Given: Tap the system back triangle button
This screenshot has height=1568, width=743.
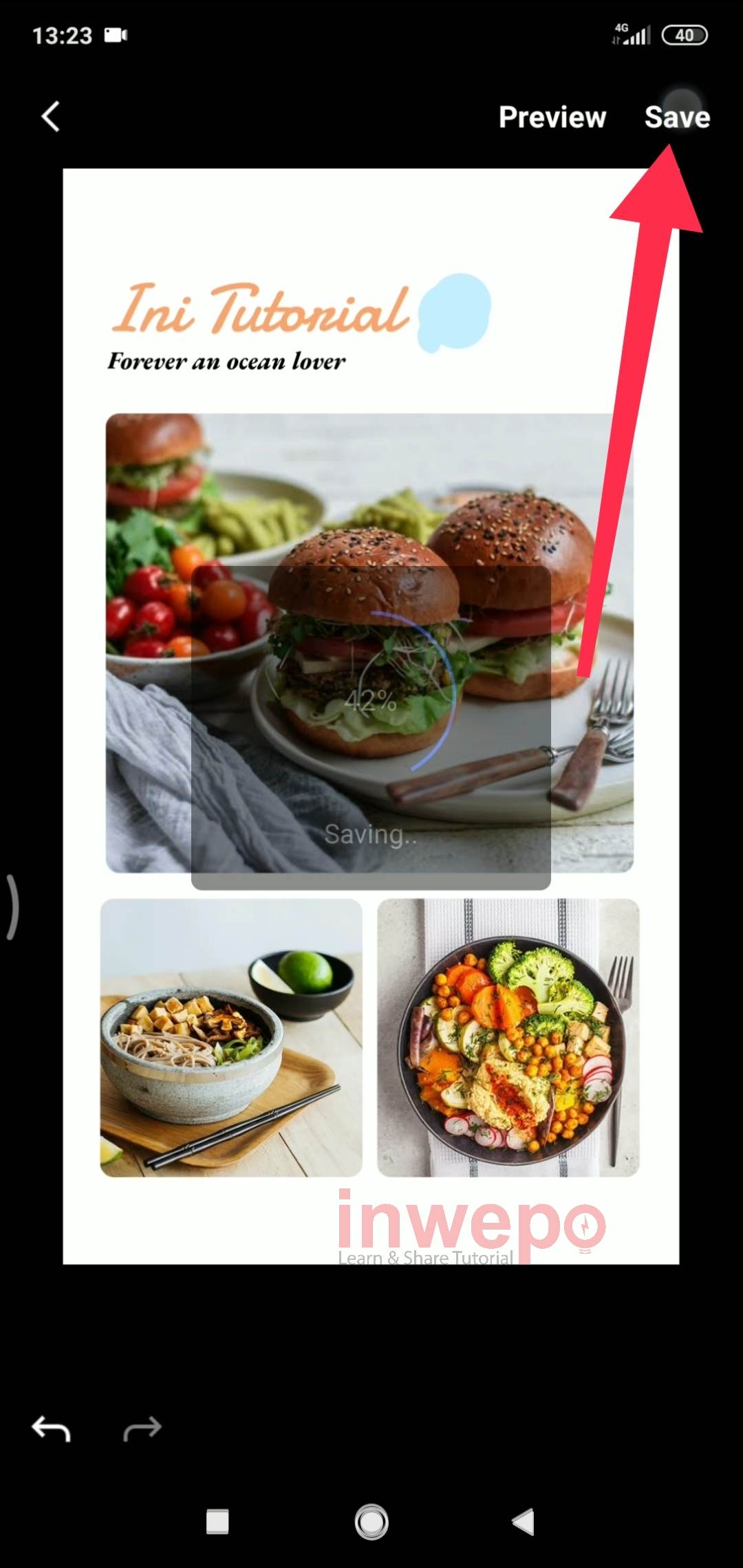Looking at the screenshot, I should 524,1522.
